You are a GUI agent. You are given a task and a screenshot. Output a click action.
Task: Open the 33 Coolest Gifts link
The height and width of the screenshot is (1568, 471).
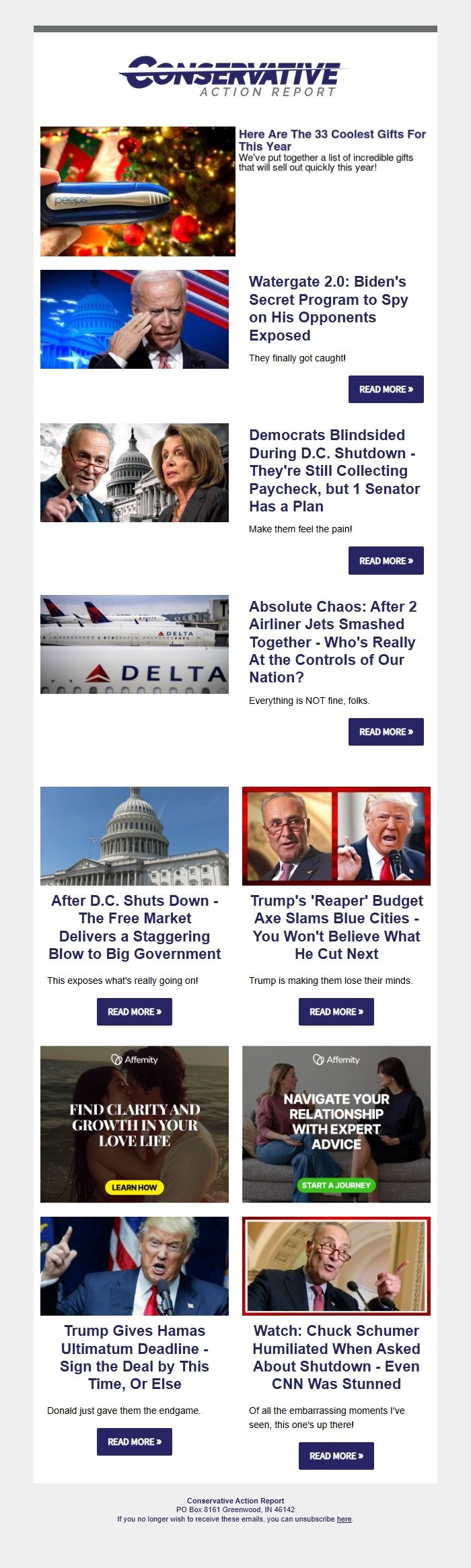(332, 140)
